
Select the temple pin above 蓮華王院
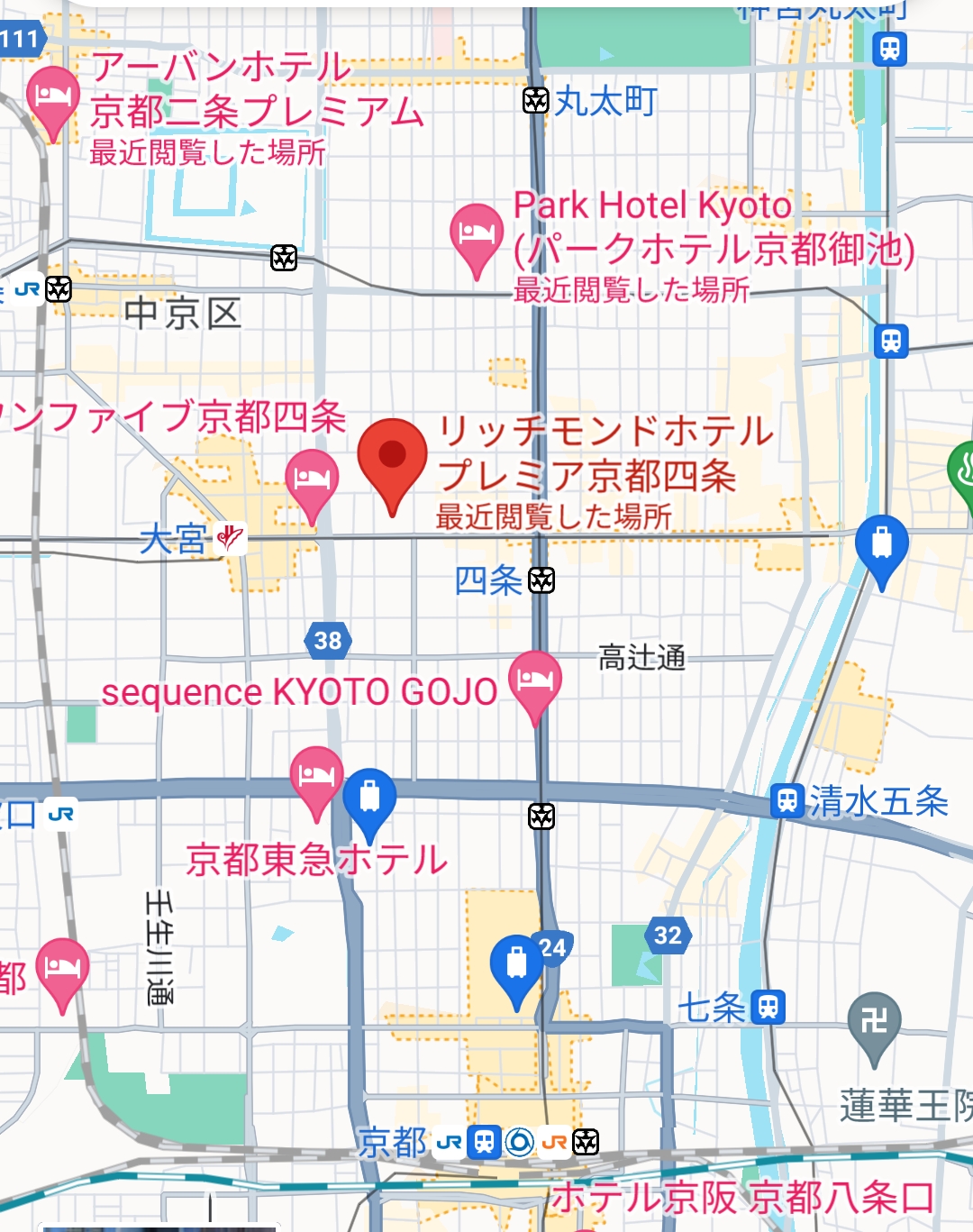coord(874,1023)
